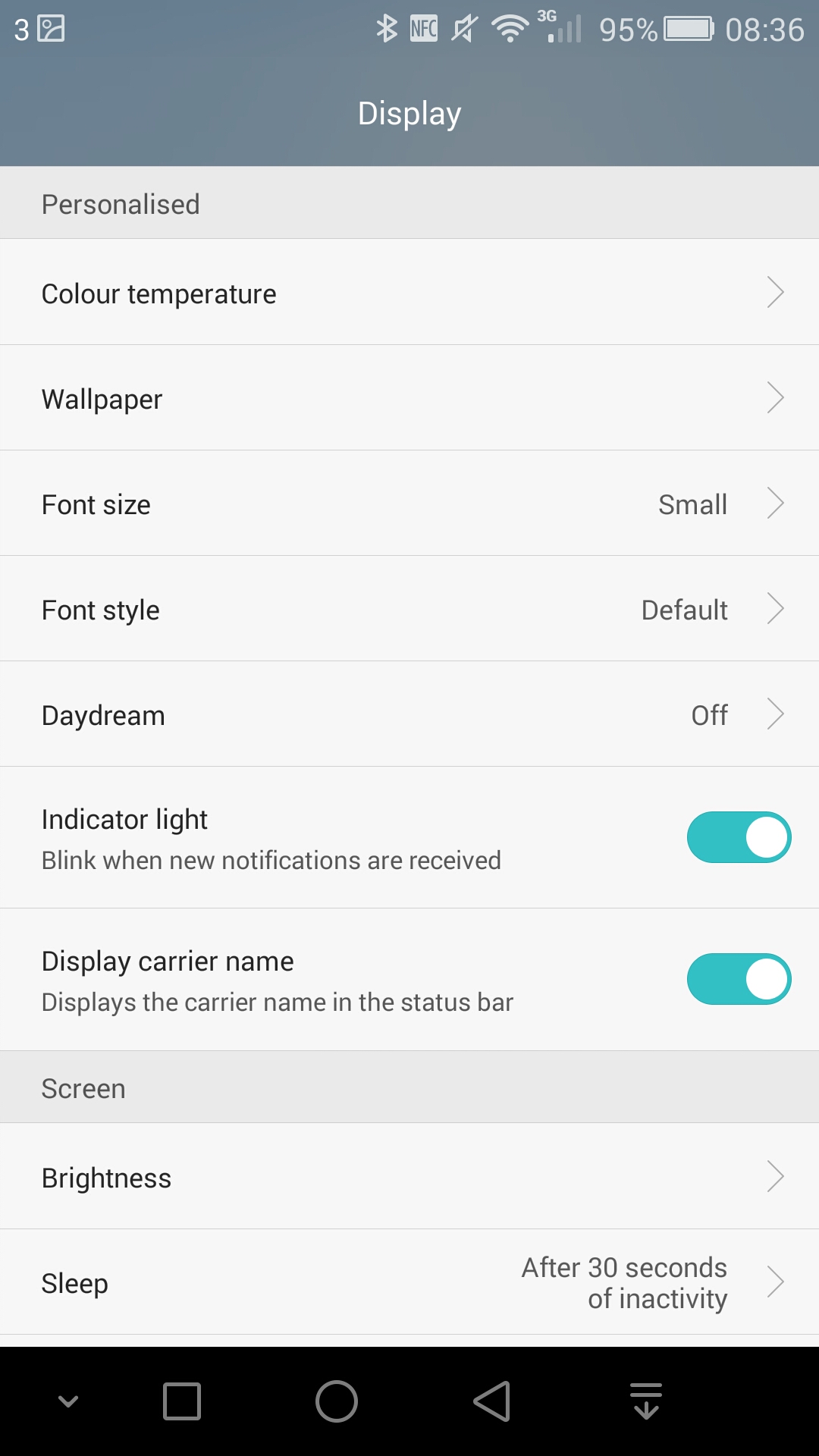Open the Wallpaper settings
The height and width of the screenshot is (1456, 819).
pos(409,398)
